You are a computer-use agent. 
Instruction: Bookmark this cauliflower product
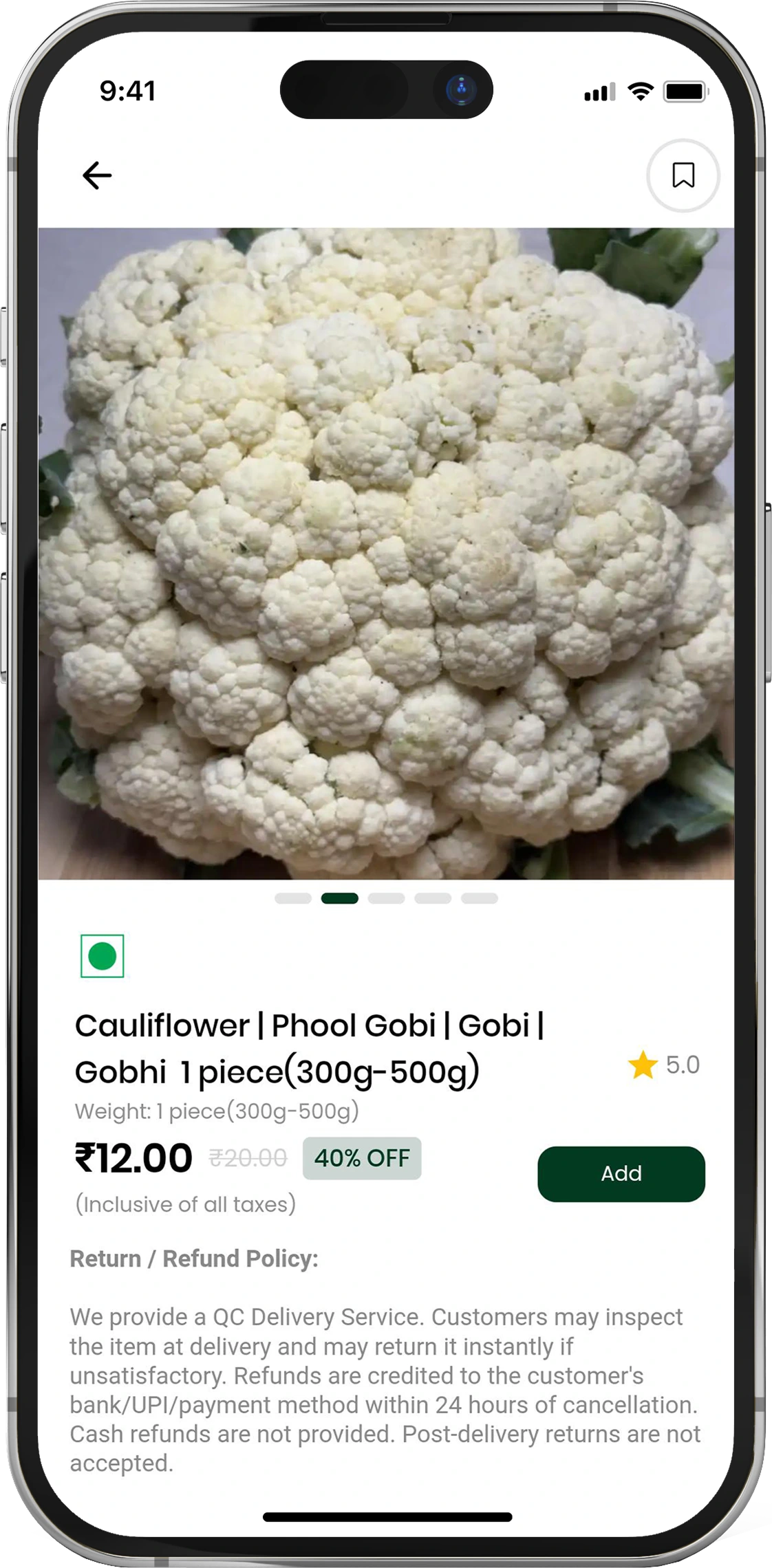click(683, 175)
